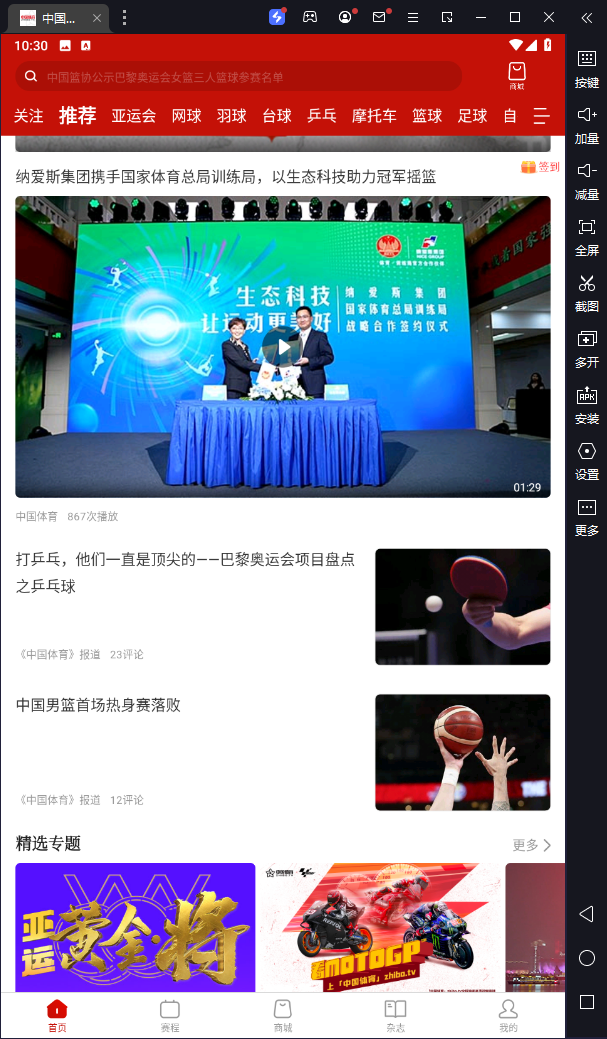Viewport: 607px width, 1039px height.
Task: Open the 羽球 channel tab
Action: [232, 116]
